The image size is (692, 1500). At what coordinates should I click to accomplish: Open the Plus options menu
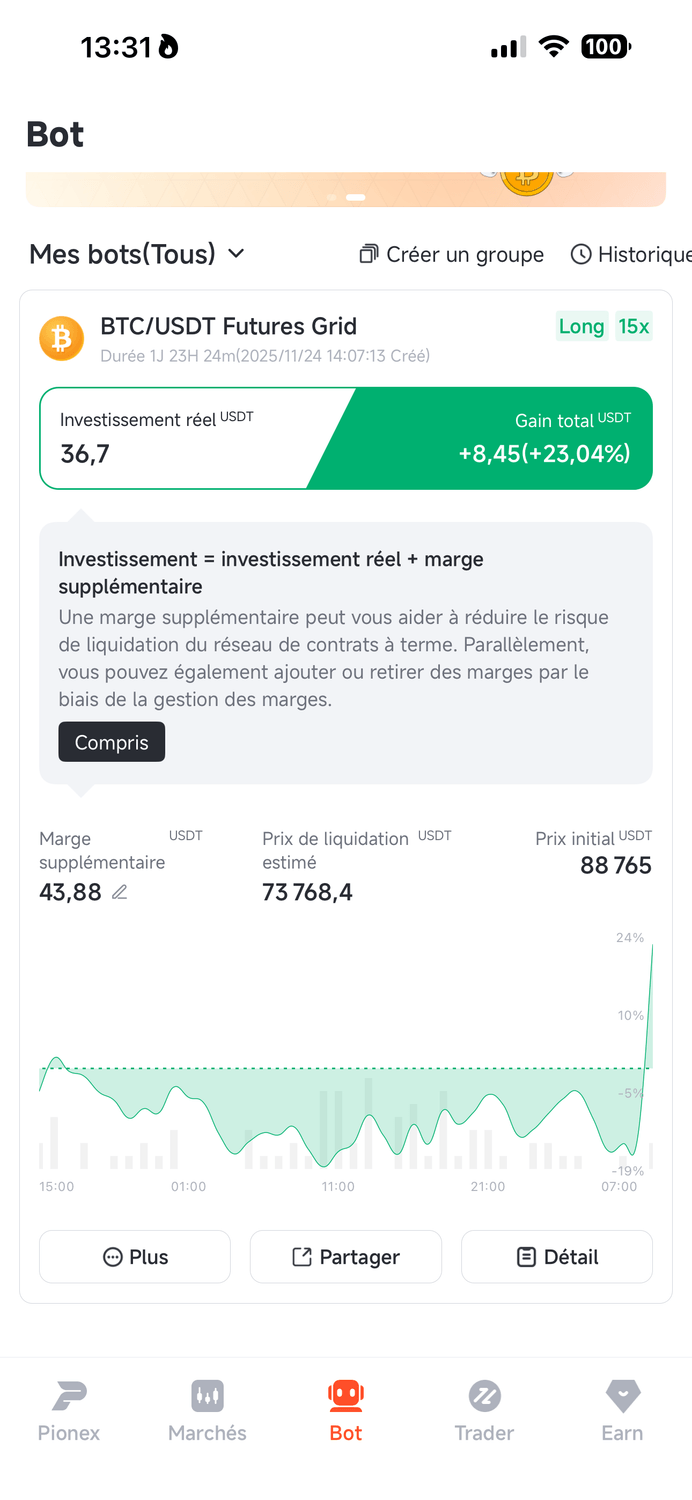135,1257
